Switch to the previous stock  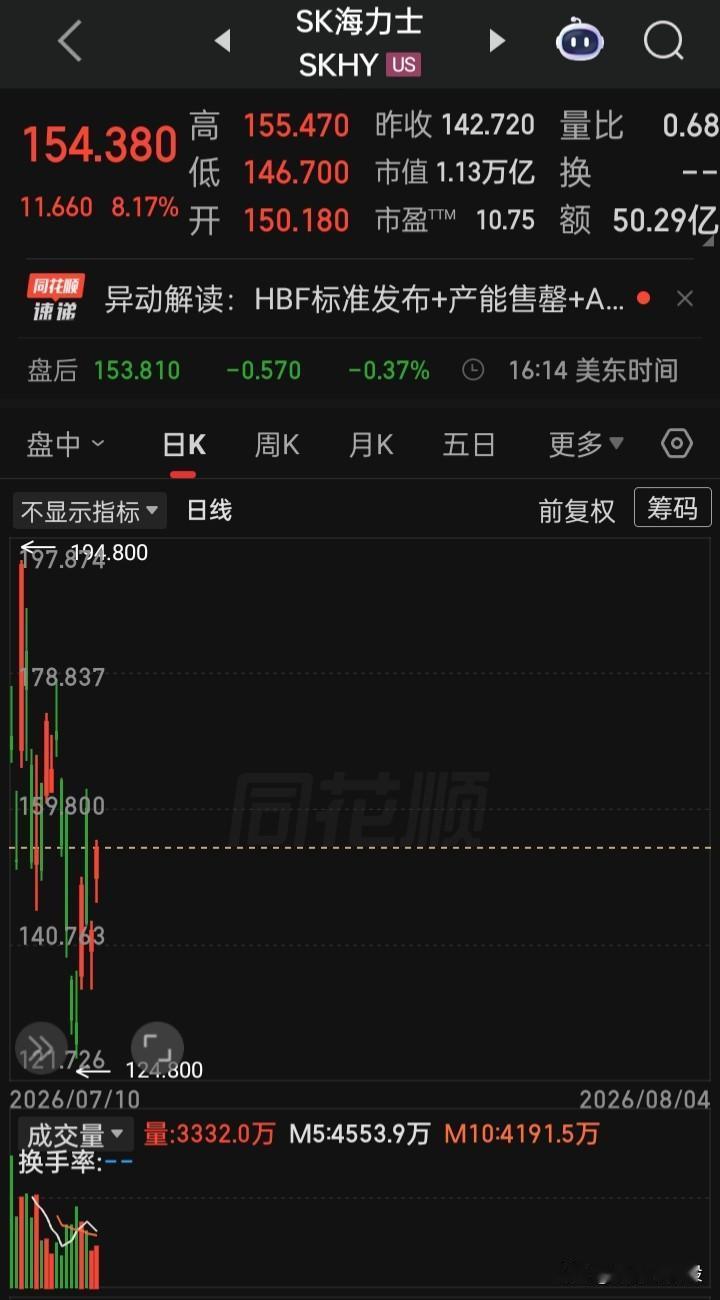(x=222, y=41)
